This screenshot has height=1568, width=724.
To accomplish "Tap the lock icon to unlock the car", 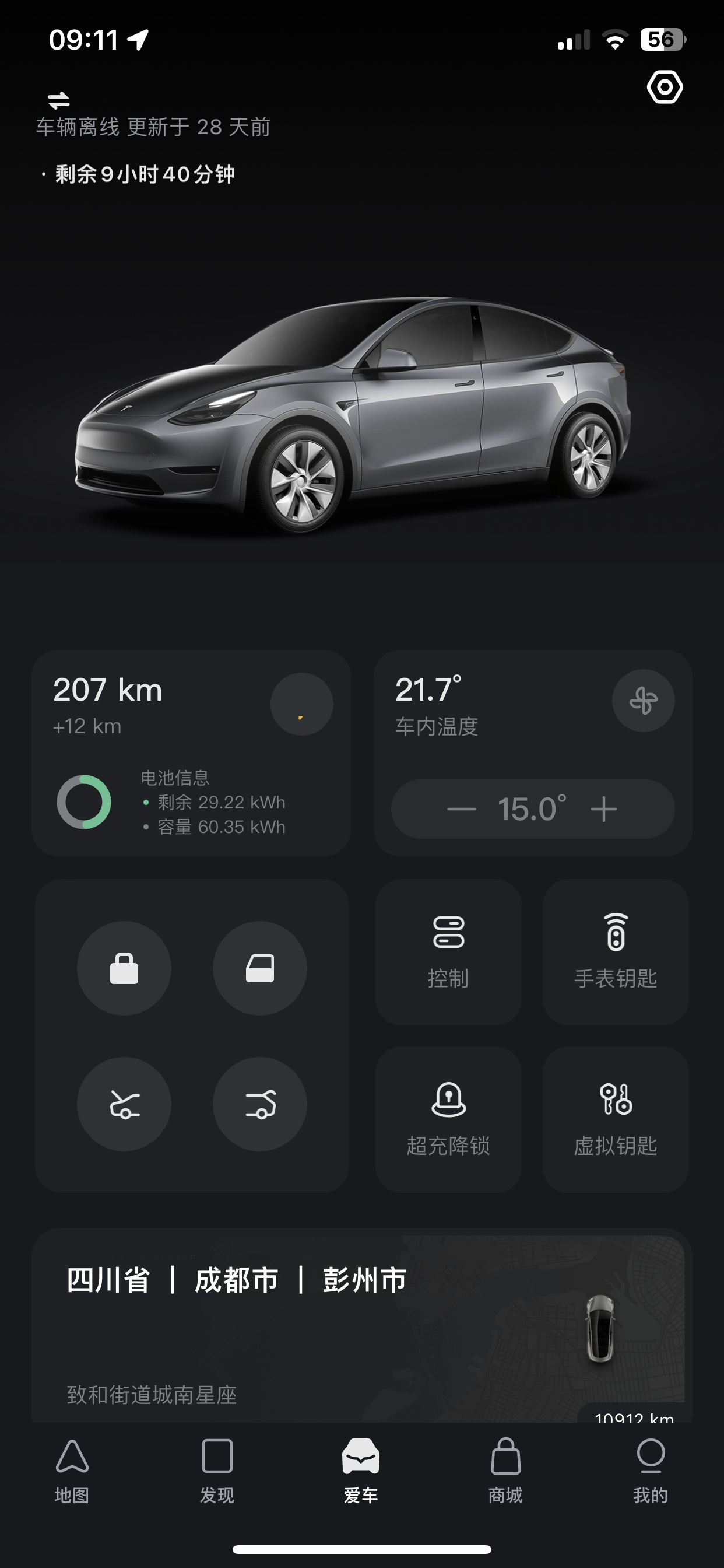I will tap(124, 969).
